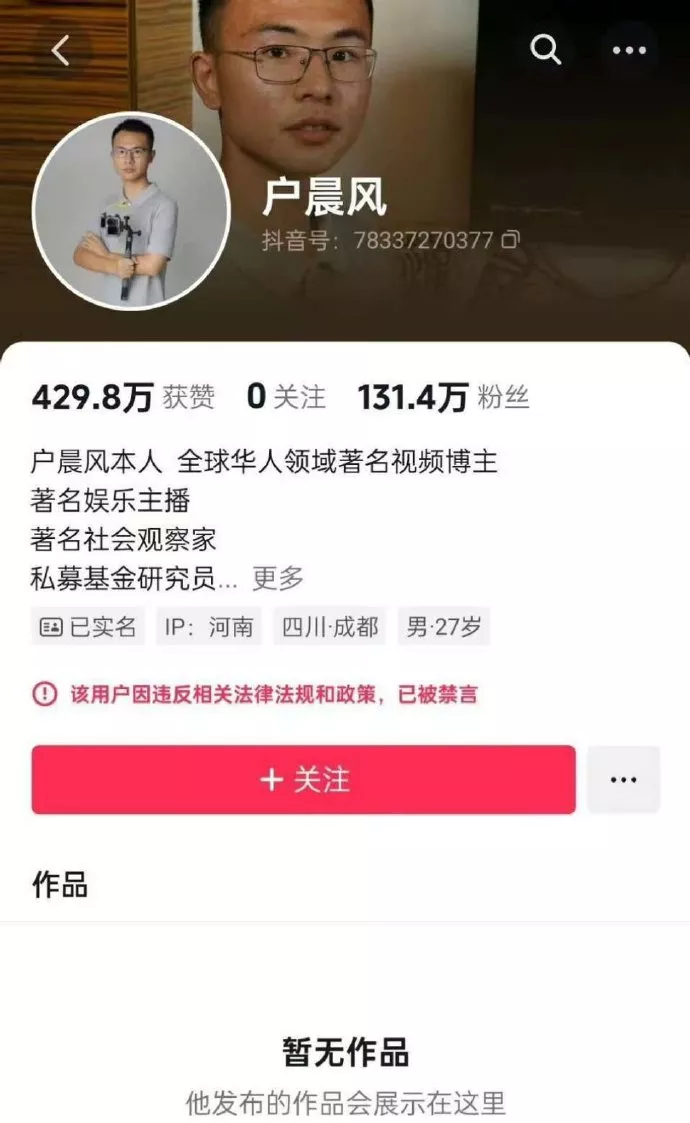Screen dimensions: 690x1123
Task: Go back using the top-left arrow
Action: pos(61,50)
